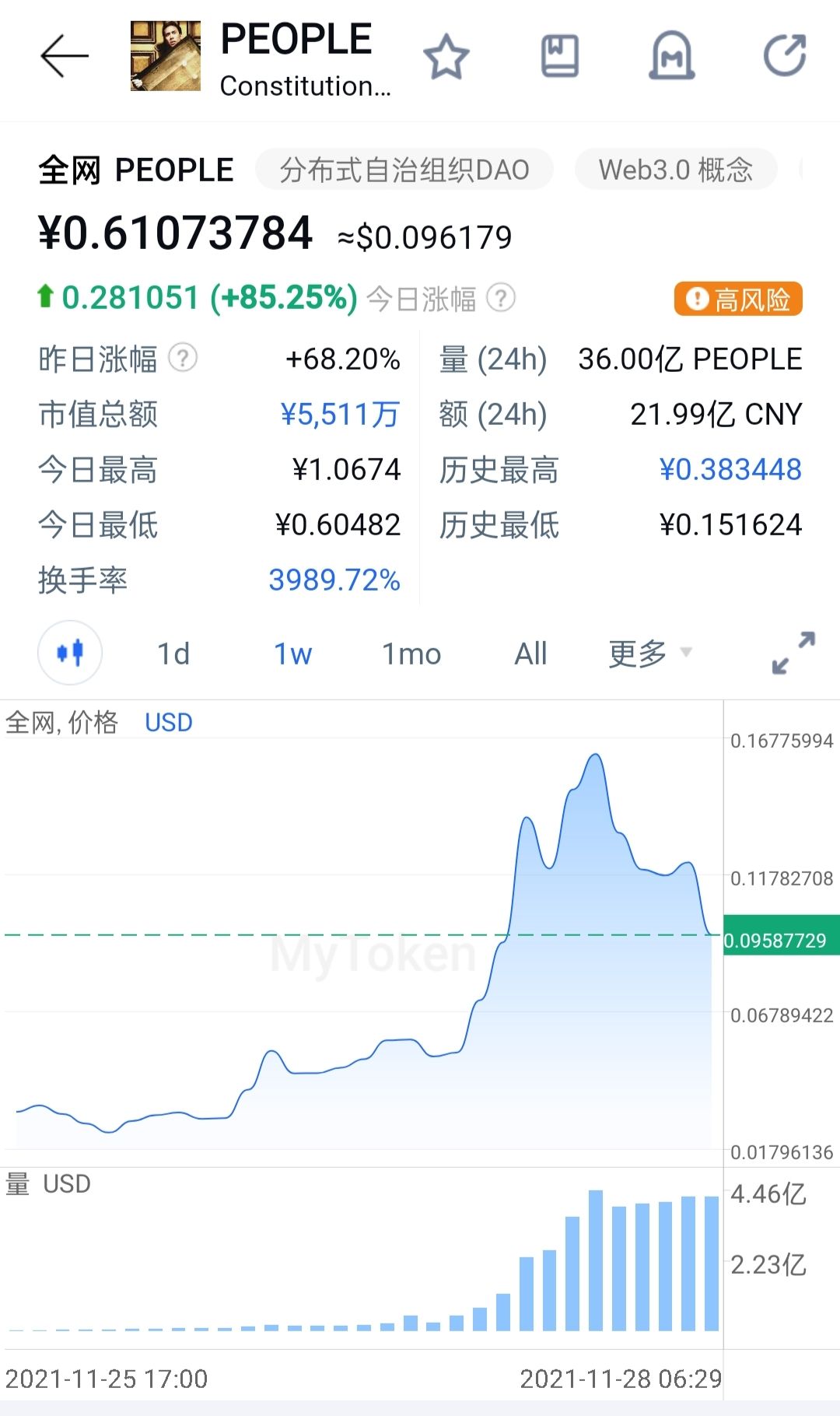Open the Web3.0 概念 tag
840x1416 pixels.
[675, 170]
